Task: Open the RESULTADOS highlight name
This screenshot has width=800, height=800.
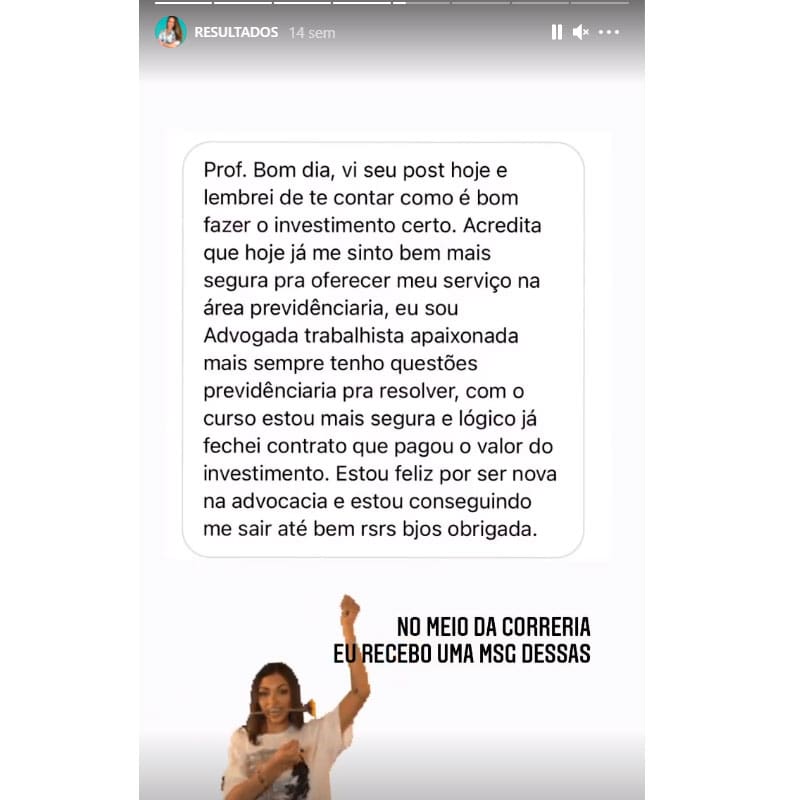Action: 236,32
